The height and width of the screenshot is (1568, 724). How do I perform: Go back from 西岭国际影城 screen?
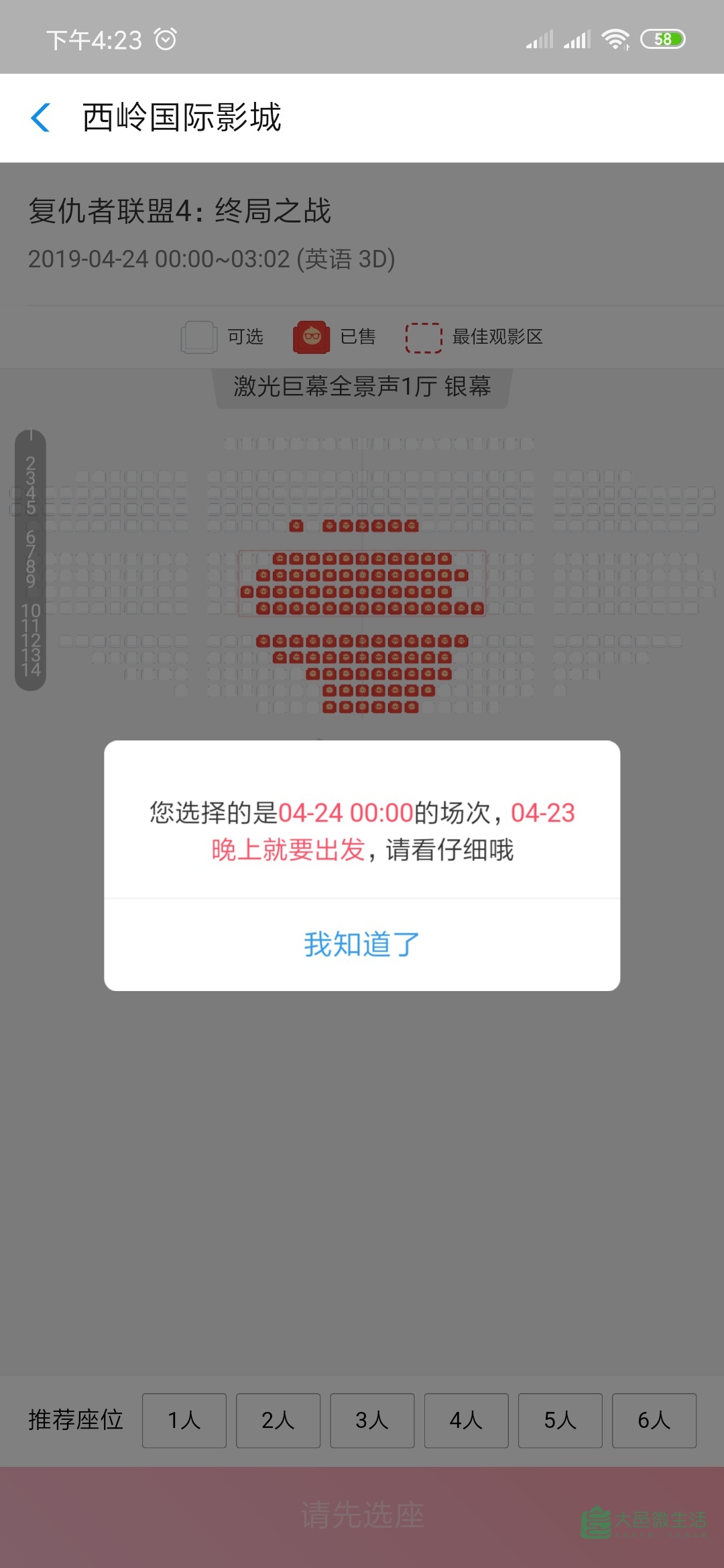coord(42,118)
